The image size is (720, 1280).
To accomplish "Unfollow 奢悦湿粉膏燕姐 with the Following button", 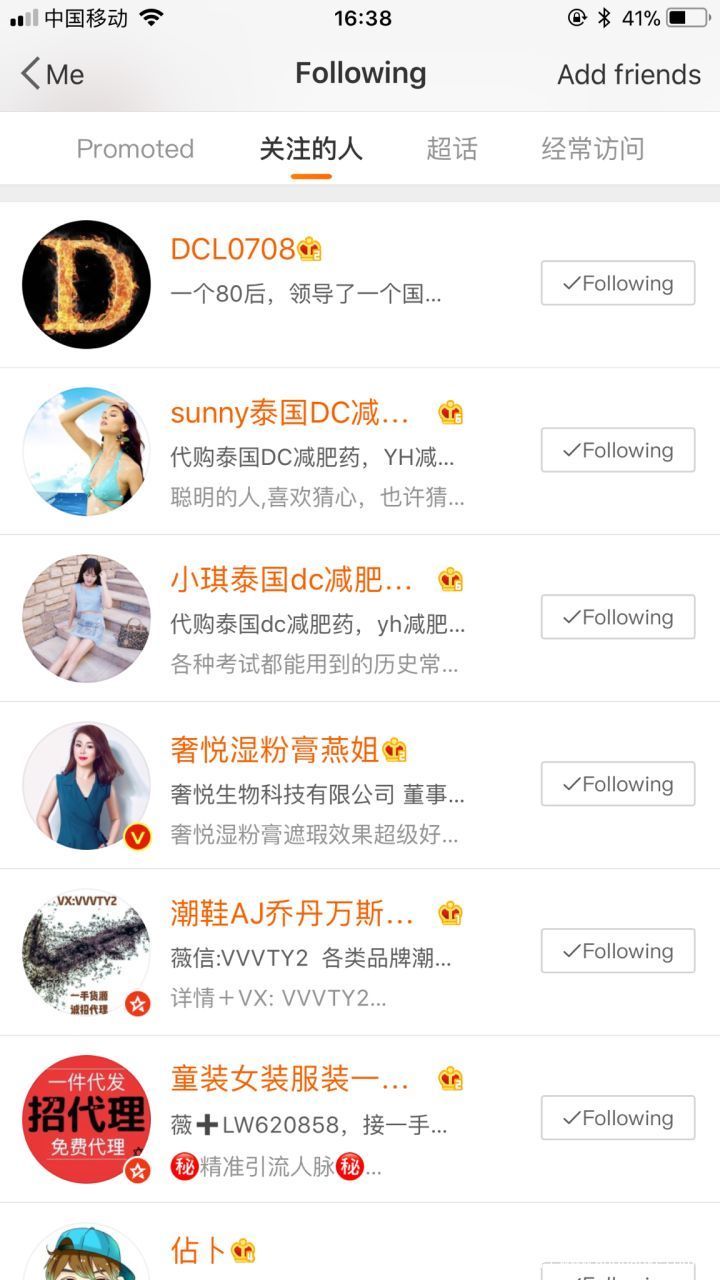I will 618,784.
